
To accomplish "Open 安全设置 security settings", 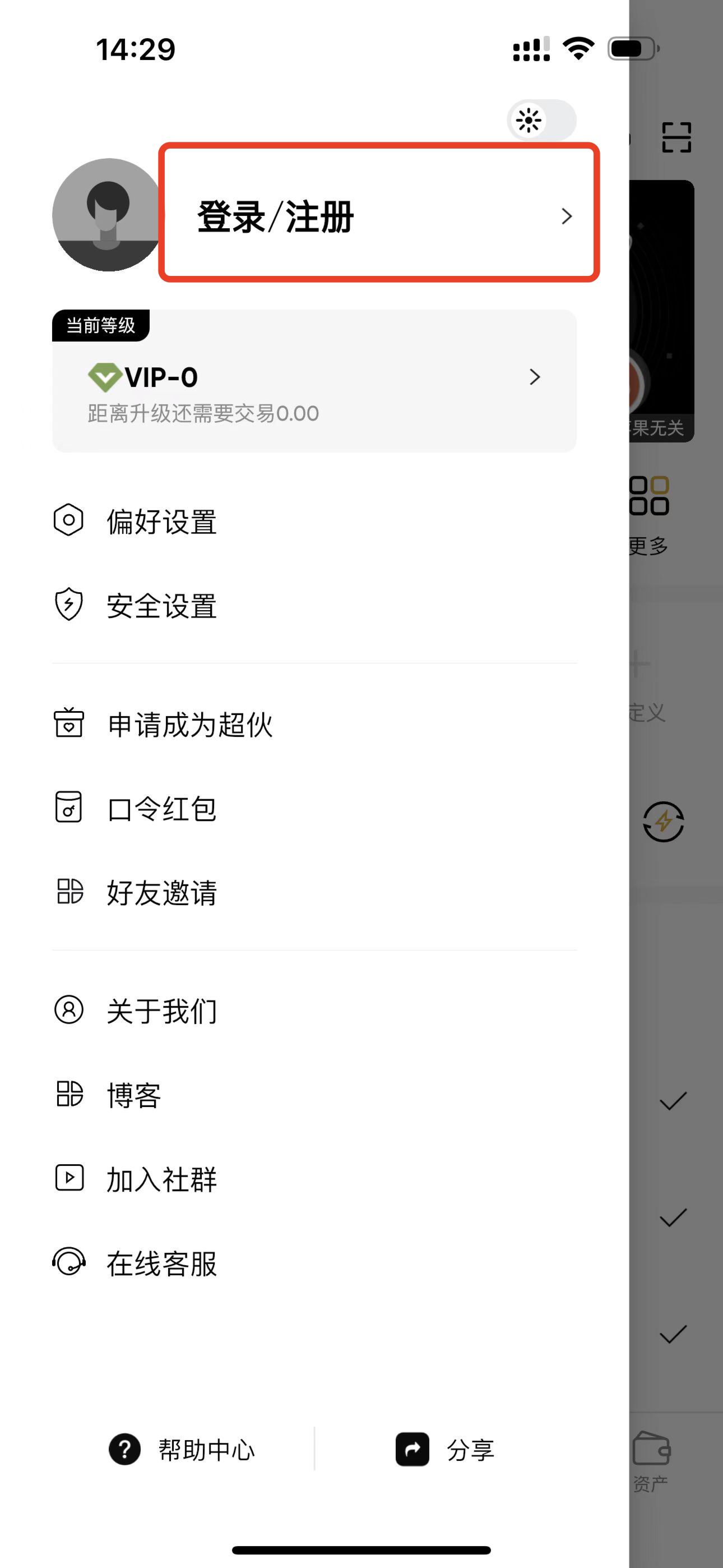I will coord(314,605).
